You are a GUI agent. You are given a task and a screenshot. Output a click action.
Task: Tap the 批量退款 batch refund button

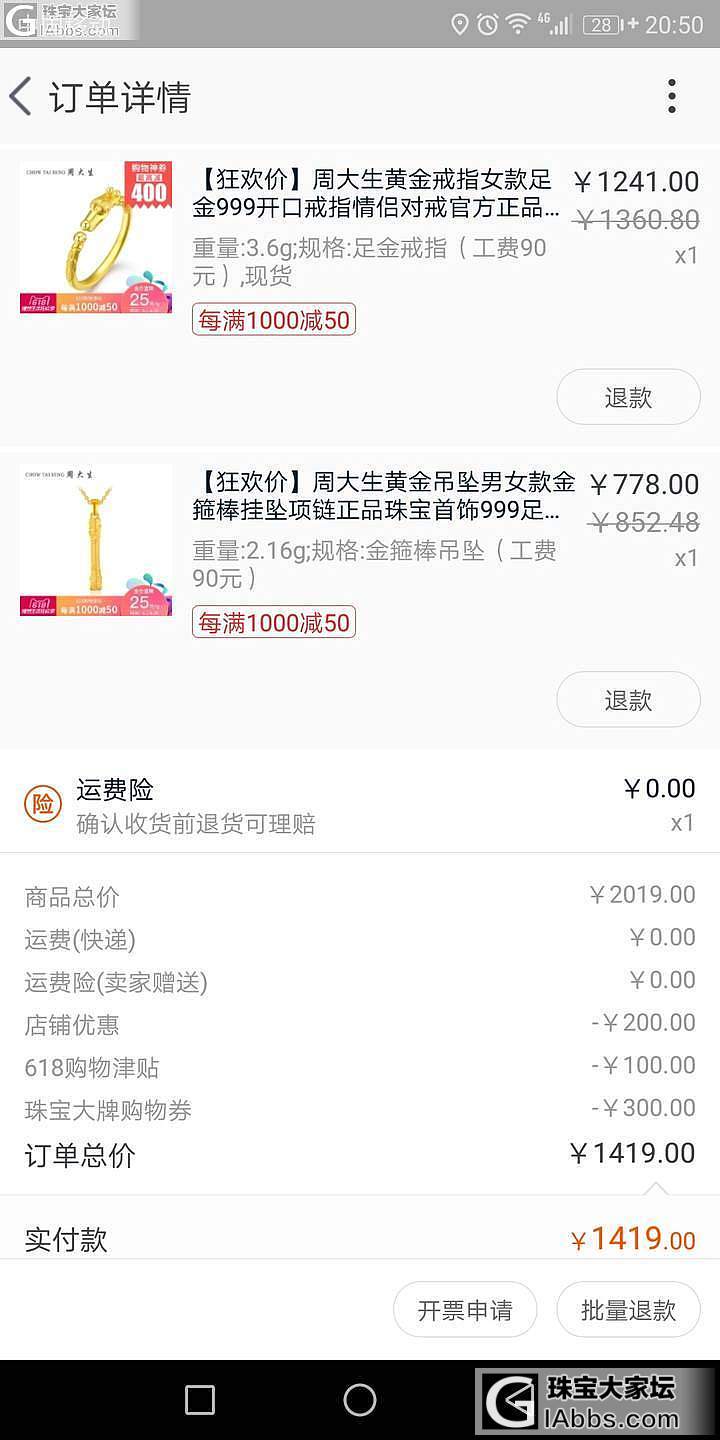tap(628, 1309)
